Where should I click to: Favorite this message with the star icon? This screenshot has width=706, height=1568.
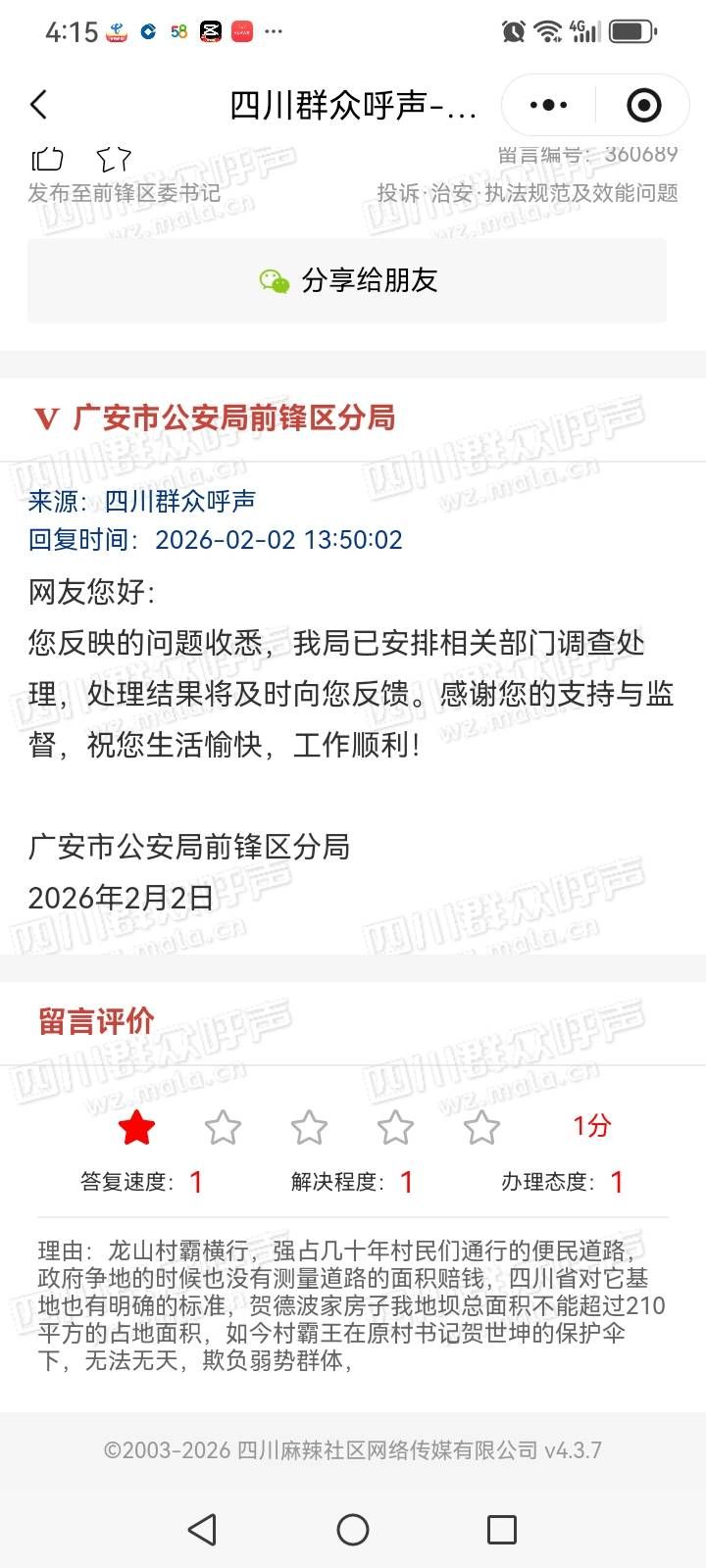[x=114, y=158]
